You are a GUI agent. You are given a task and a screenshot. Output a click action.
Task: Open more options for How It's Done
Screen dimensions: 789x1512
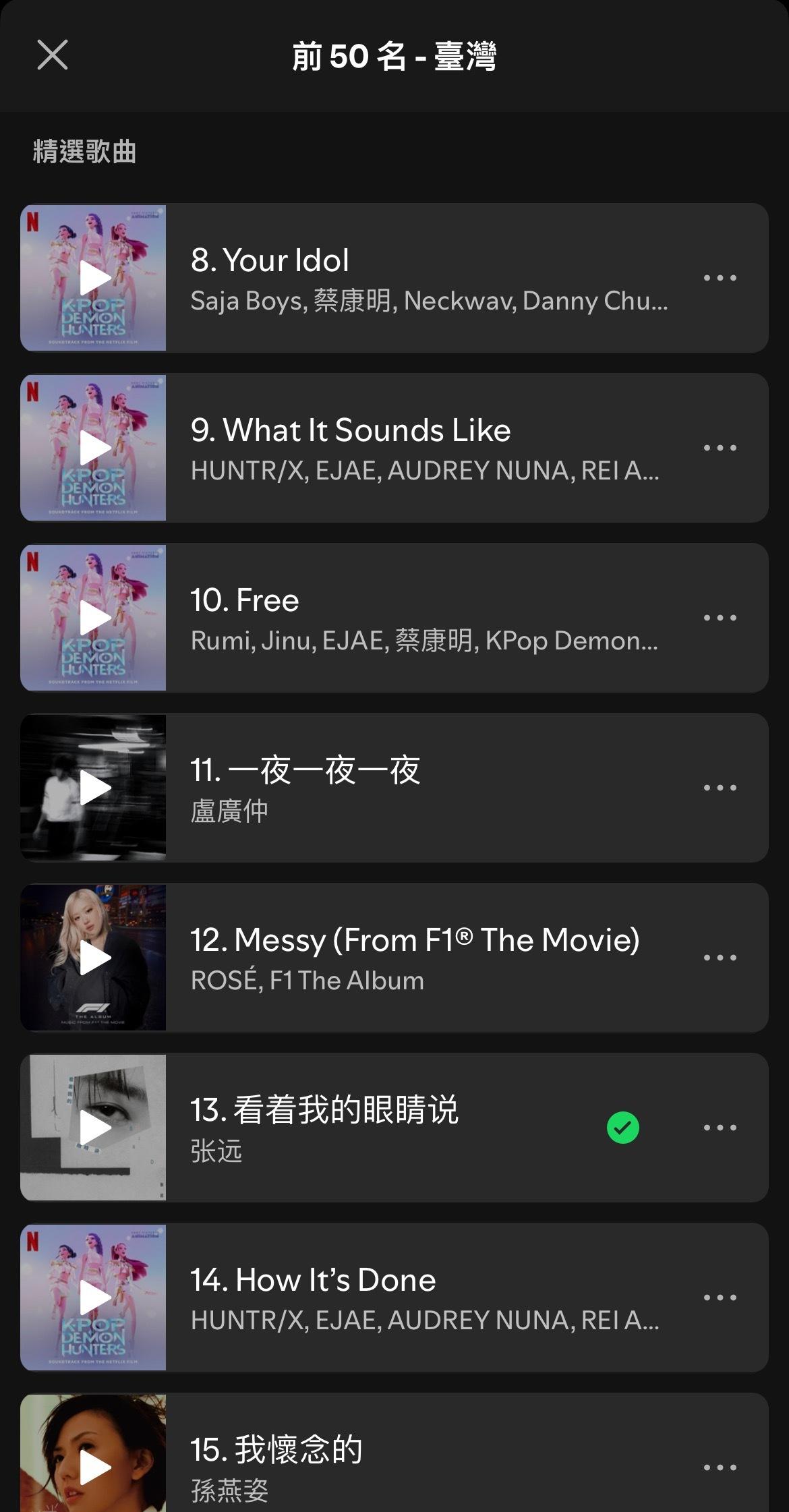click(720, 1298)
